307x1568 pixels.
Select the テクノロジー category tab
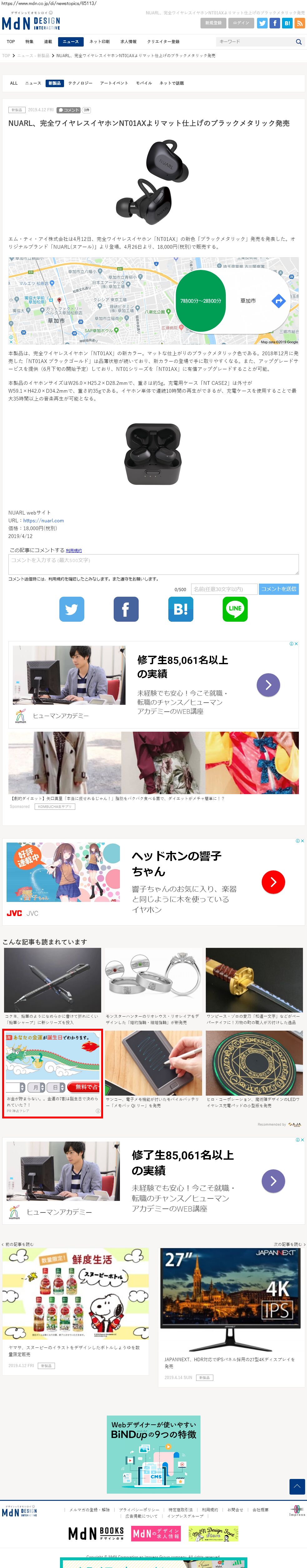pos(80,83)
